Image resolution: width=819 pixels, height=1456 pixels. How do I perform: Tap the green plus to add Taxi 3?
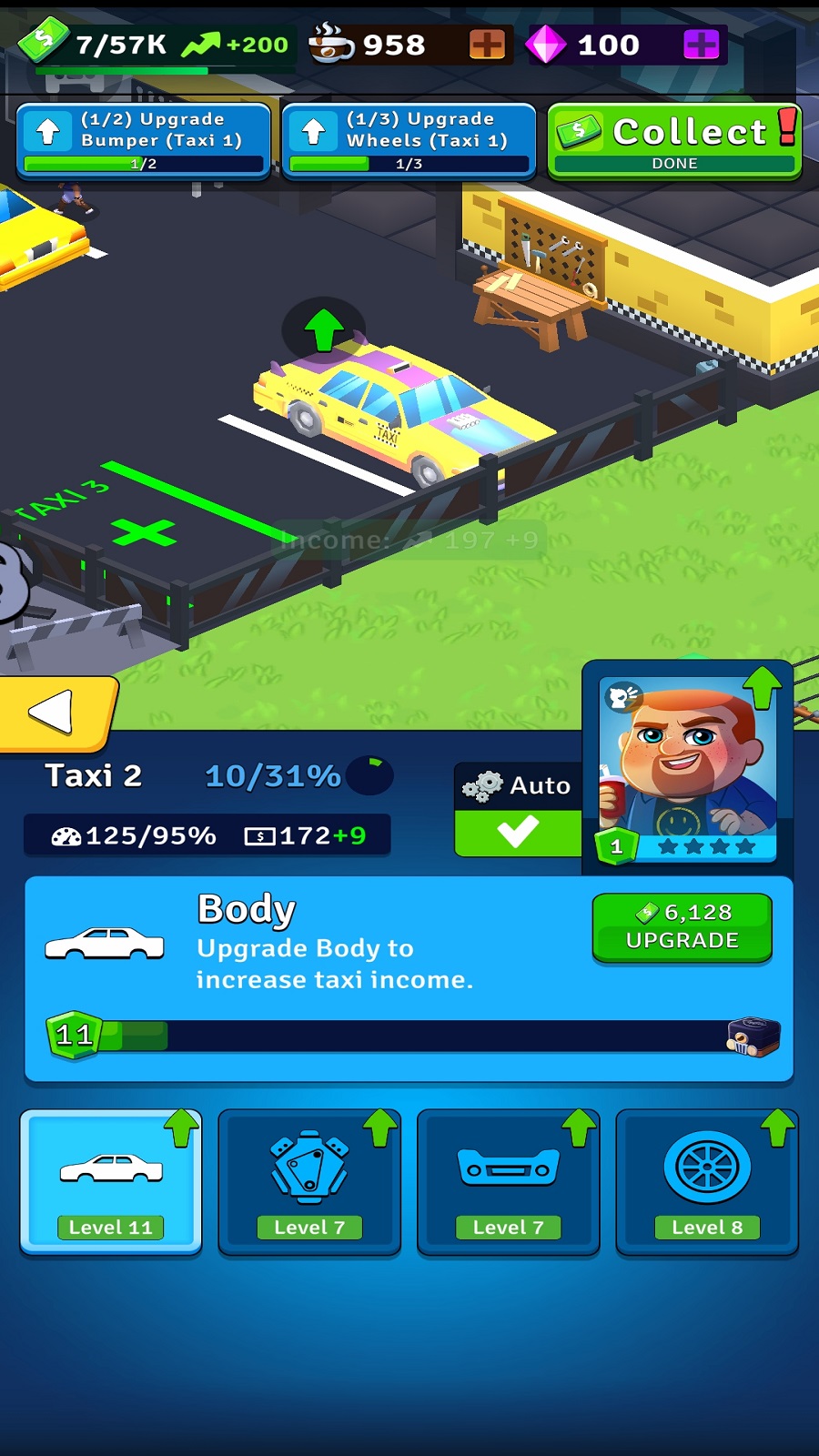click(143, 531)
